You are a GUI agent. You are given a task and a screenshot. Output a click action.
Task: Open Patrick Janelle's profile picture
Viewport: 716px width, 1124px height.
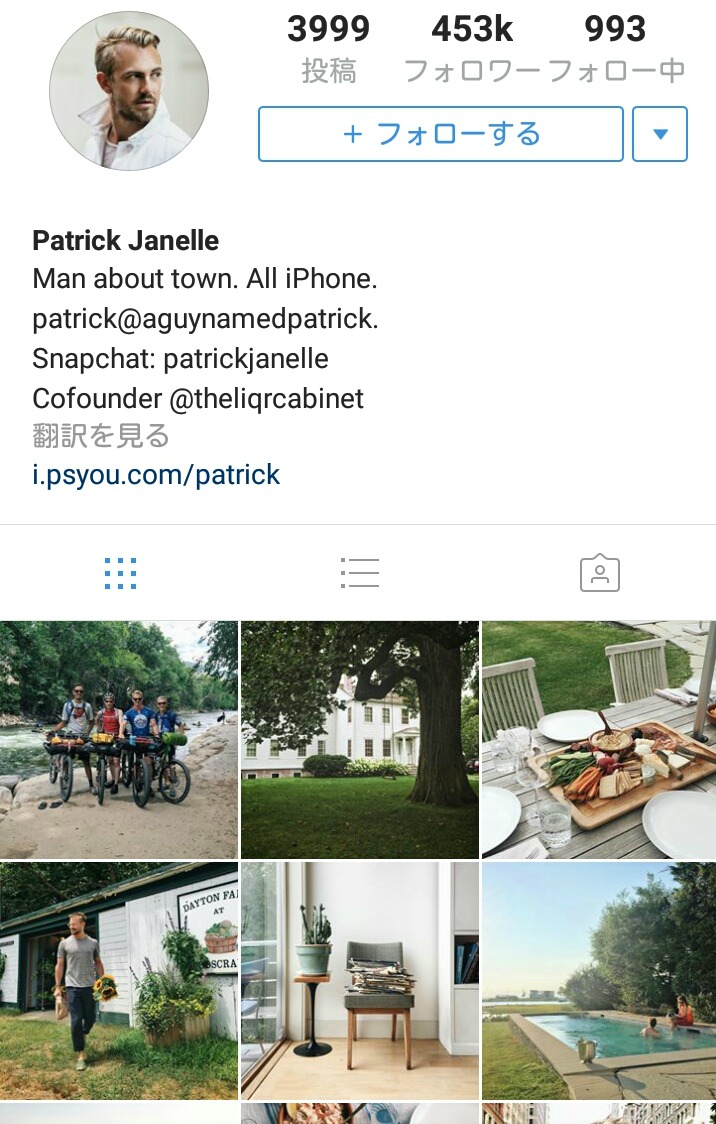click(129, 91)
